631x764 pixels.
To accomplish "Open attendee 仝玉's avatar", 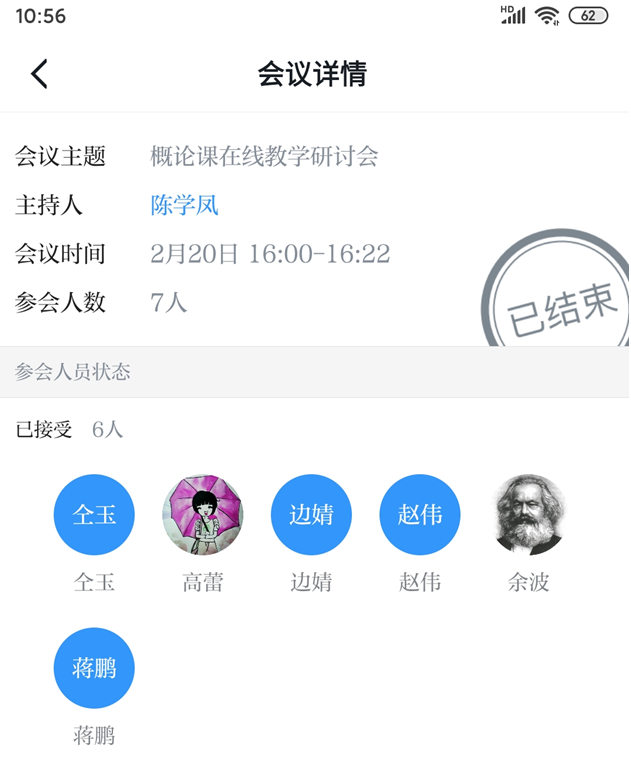I will click(x=94, y=514).
